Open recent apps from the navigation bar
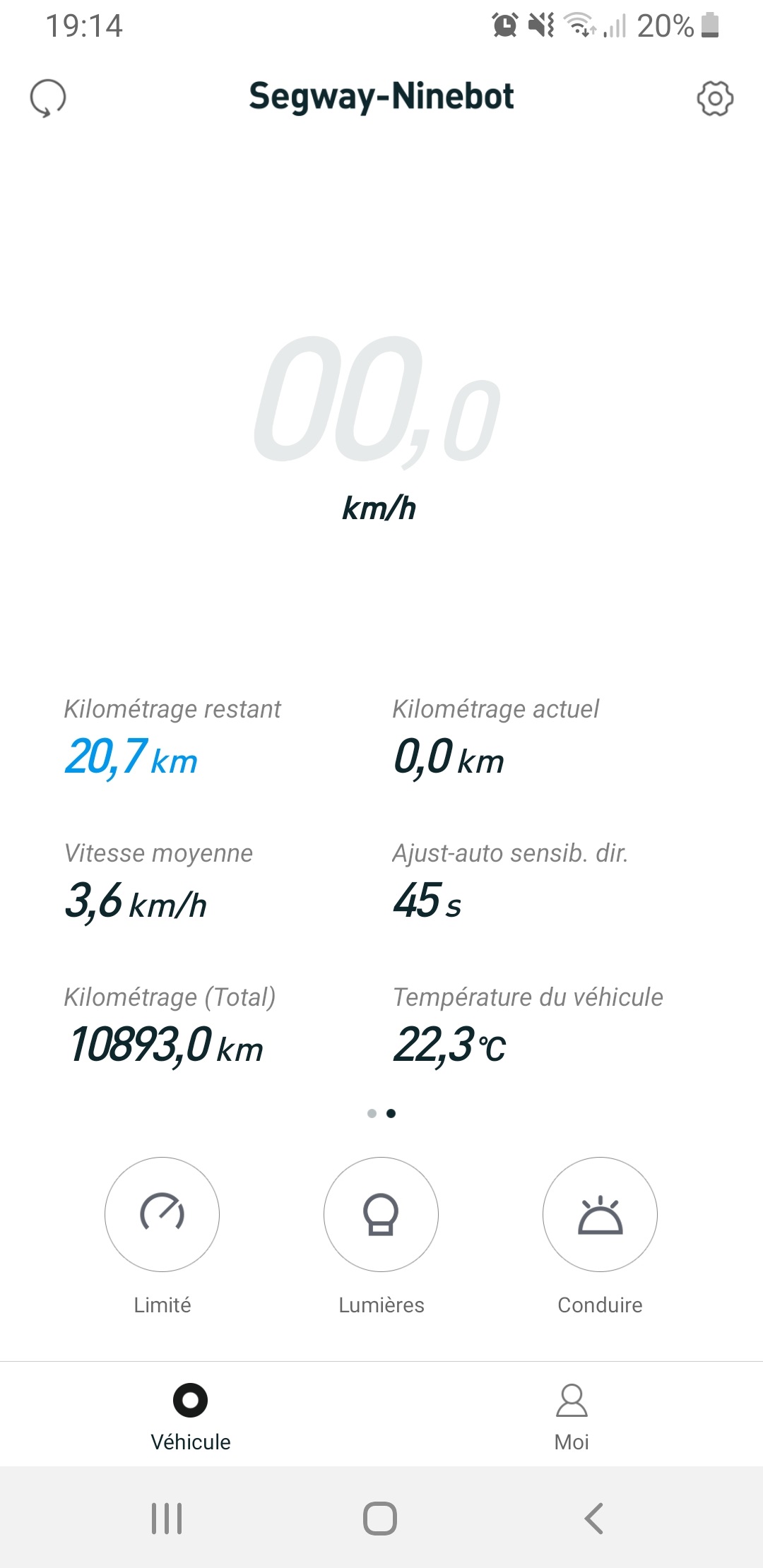The width and height of the screenshot is (763, 1568). click(167, 1519)
